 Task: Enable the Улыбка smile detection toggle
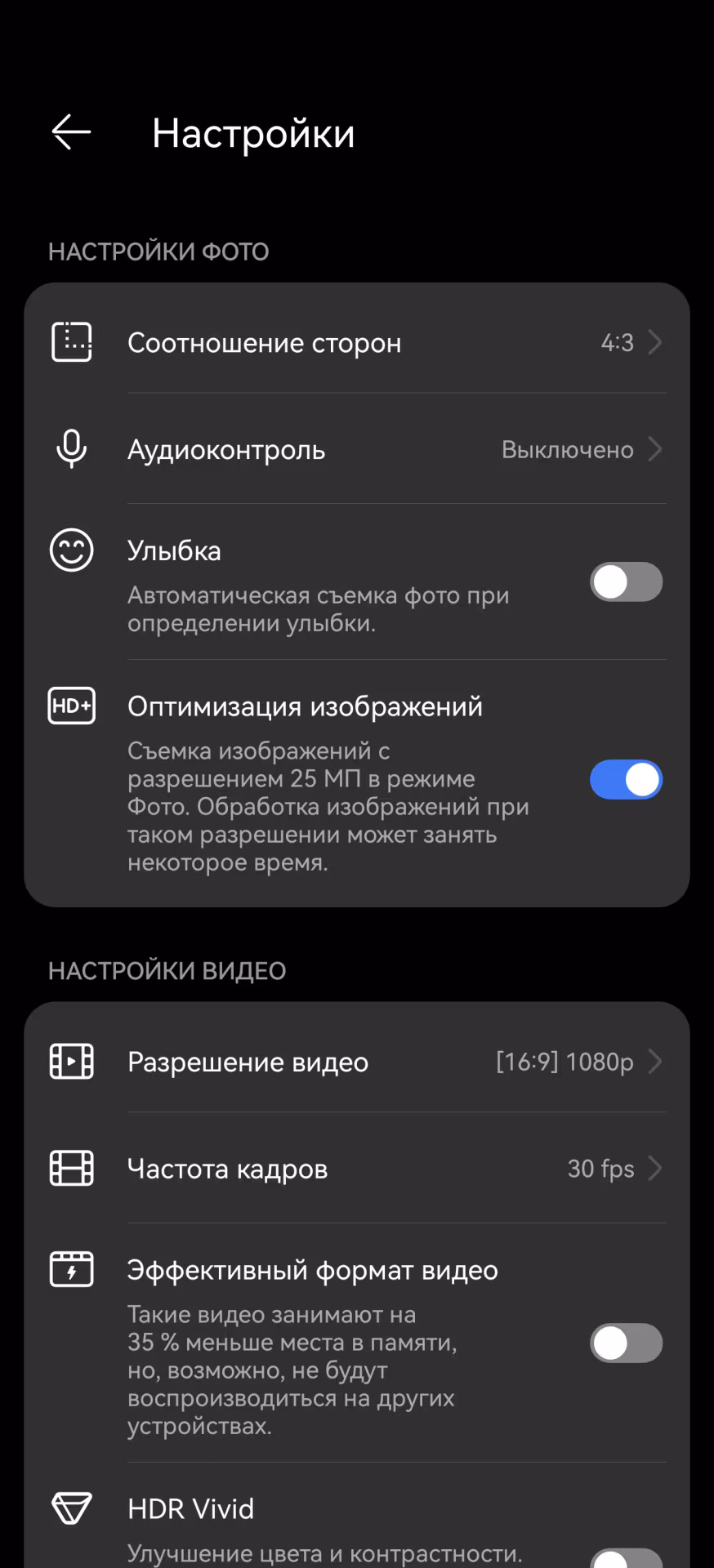(626, 581)
